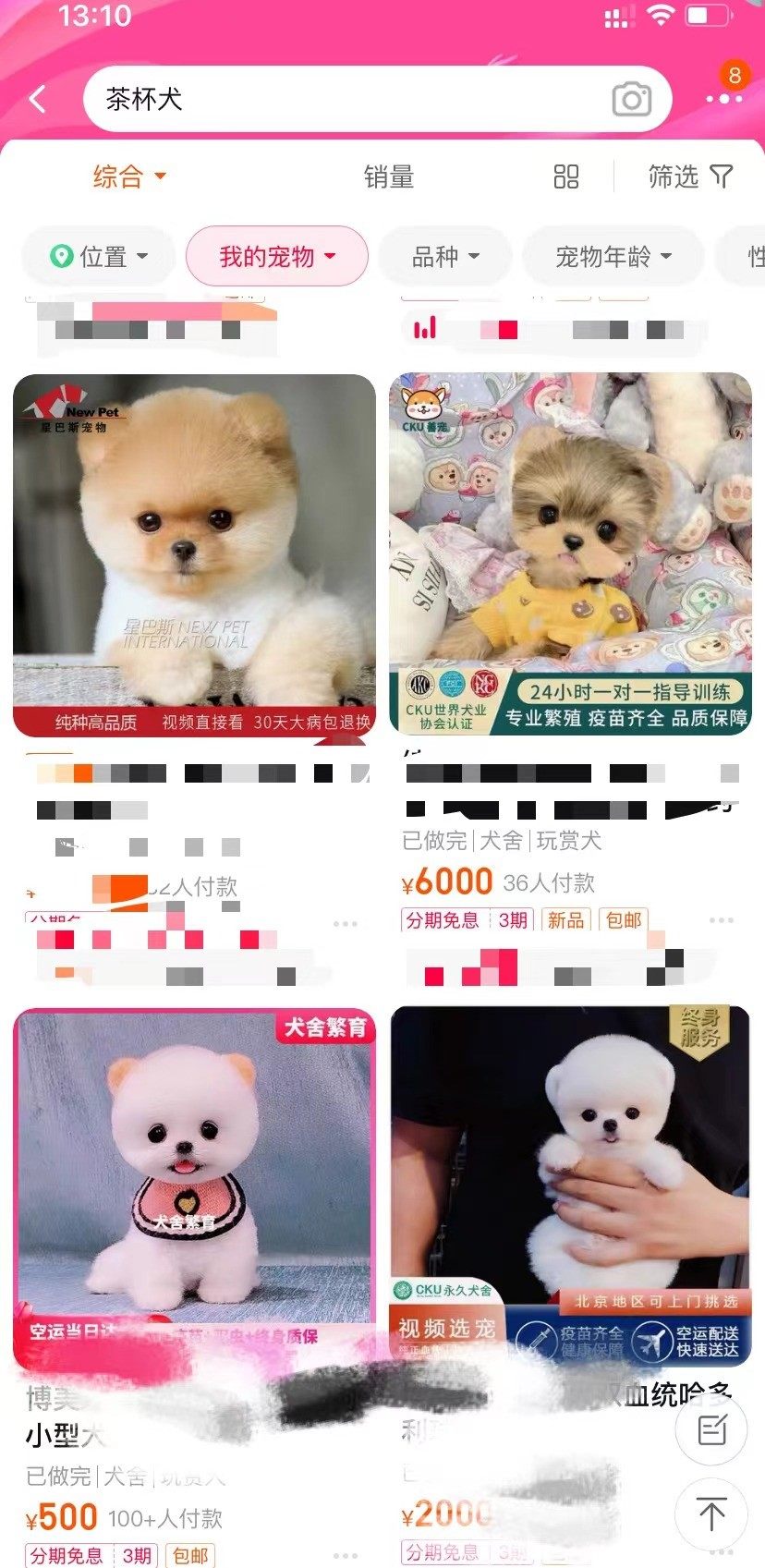Open the 综合 sort dropdown
The height and width of the screenshot is (1568, 765).
pos(129,176)
